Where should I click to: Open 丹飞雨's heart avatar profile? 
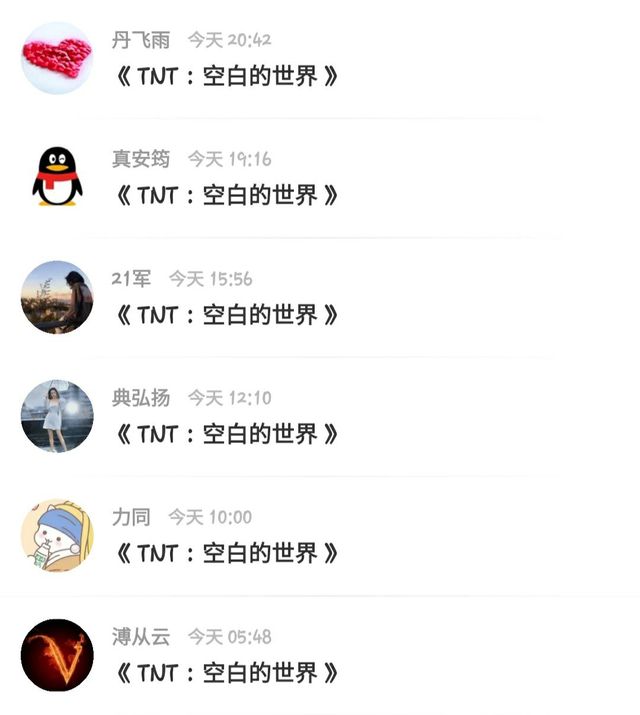coord(57,58)
